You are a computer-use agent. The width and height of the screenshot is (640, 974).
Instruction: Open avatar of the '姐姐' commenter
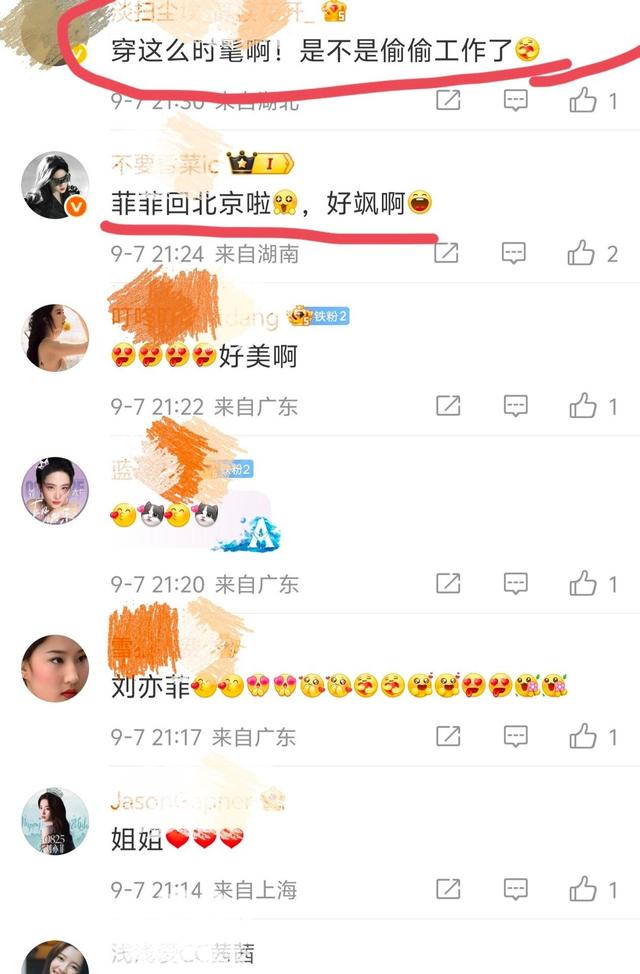pos(55,820)
